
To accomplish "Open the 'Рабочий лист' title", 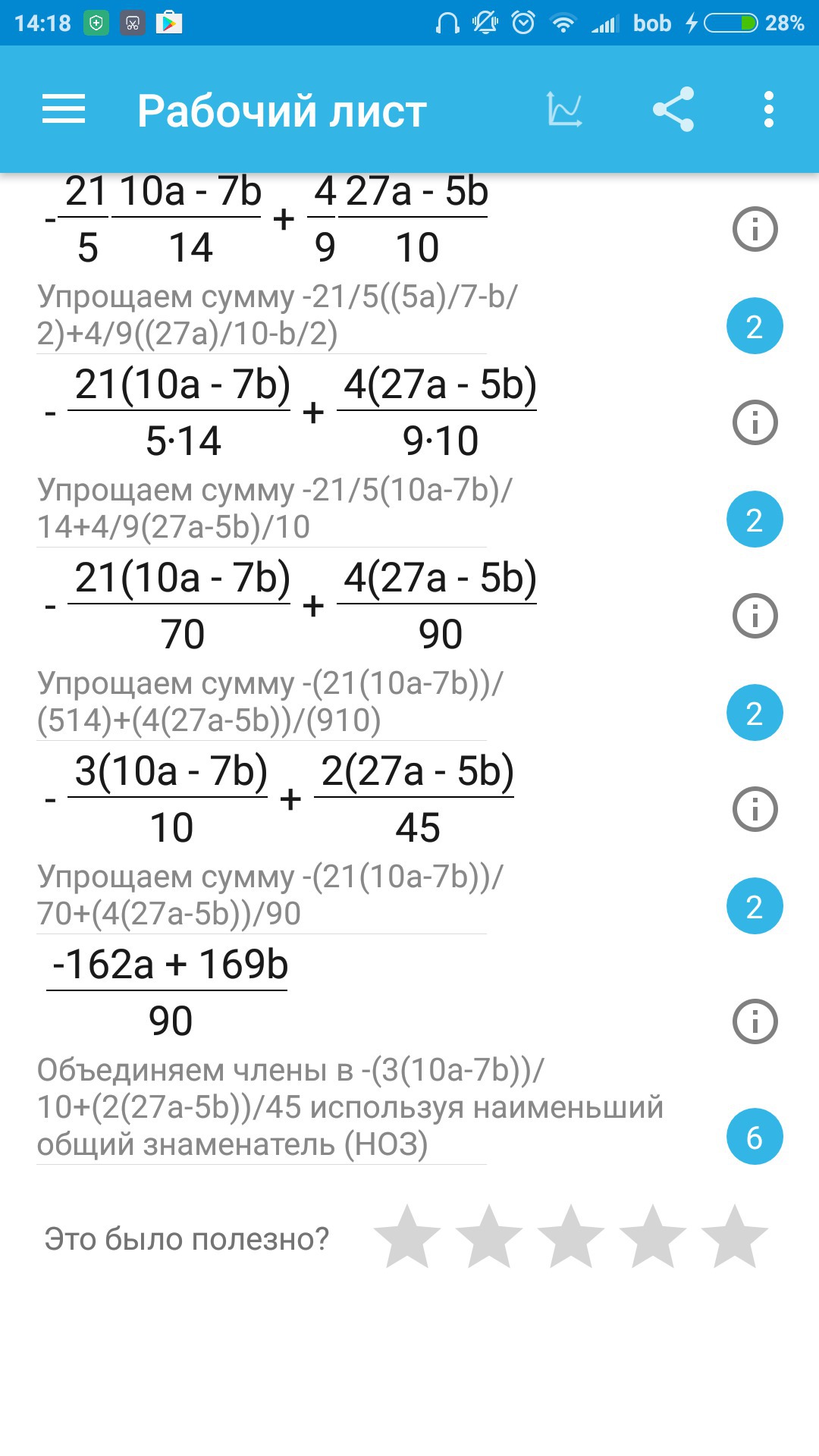I will (x=281, y=110).
